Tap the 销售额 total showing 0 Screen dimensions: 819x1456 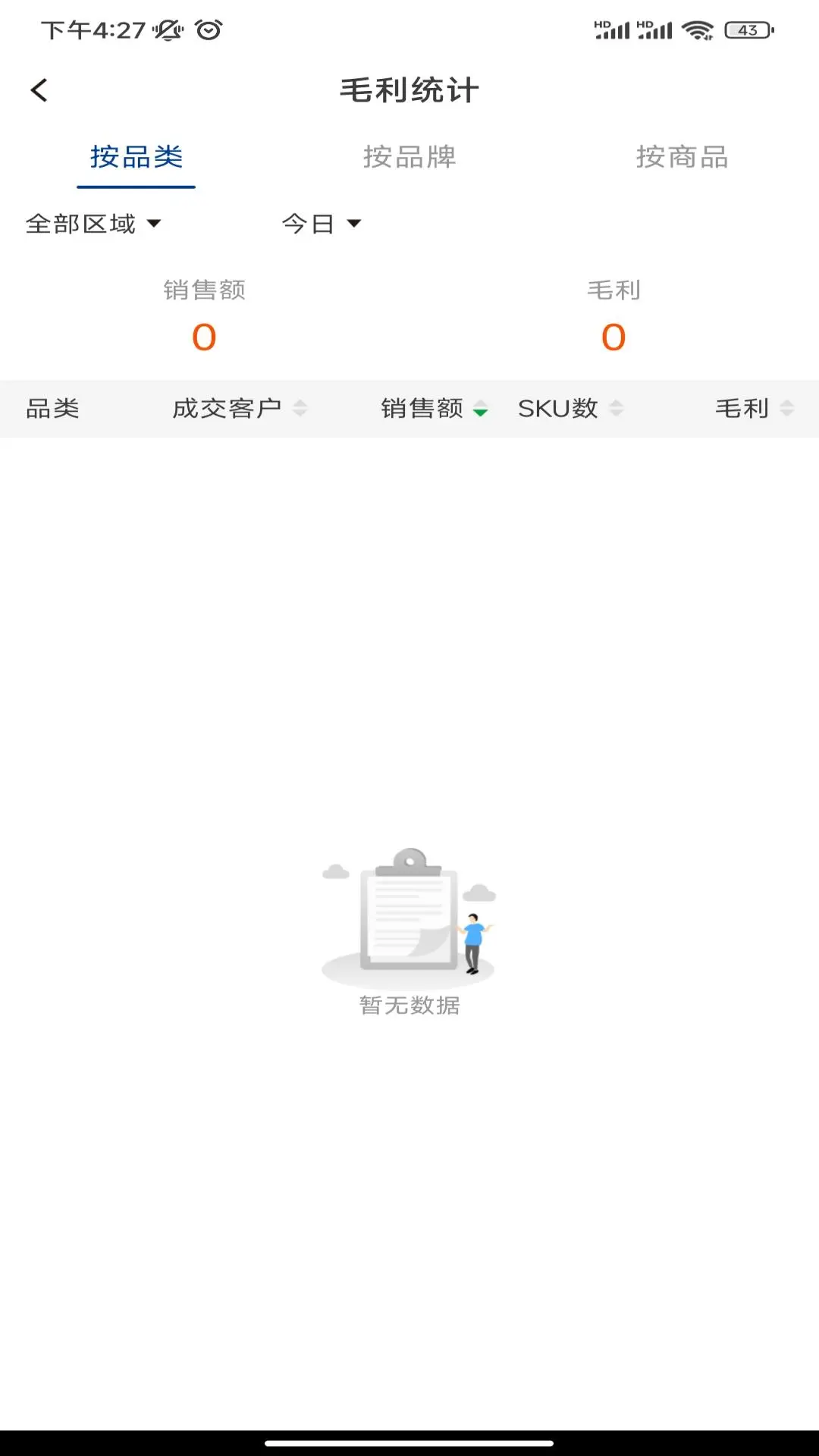203,337
